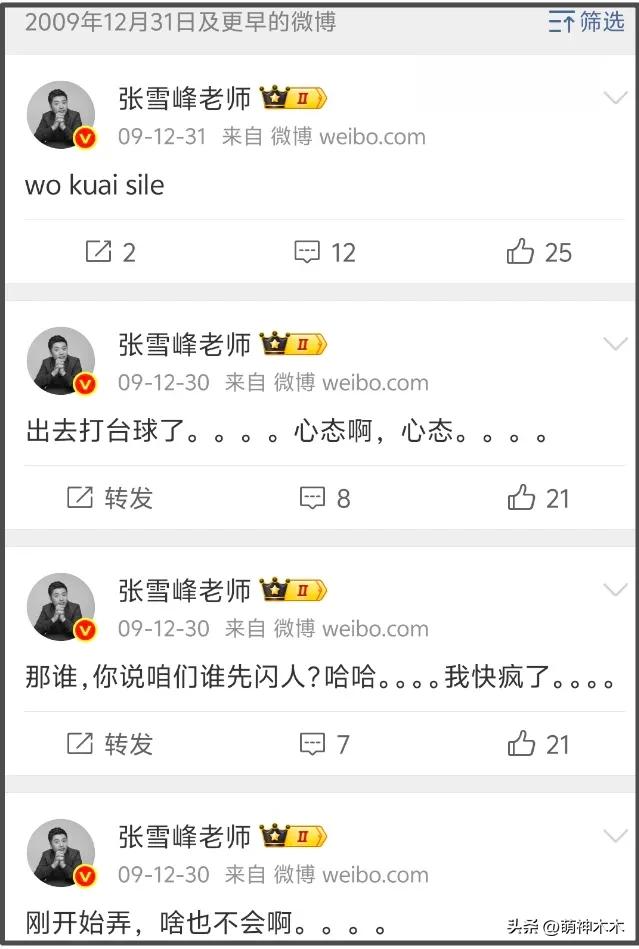Open comments on the 谁先闪人 post
This screenshot has height=949, width=639.
325,744
